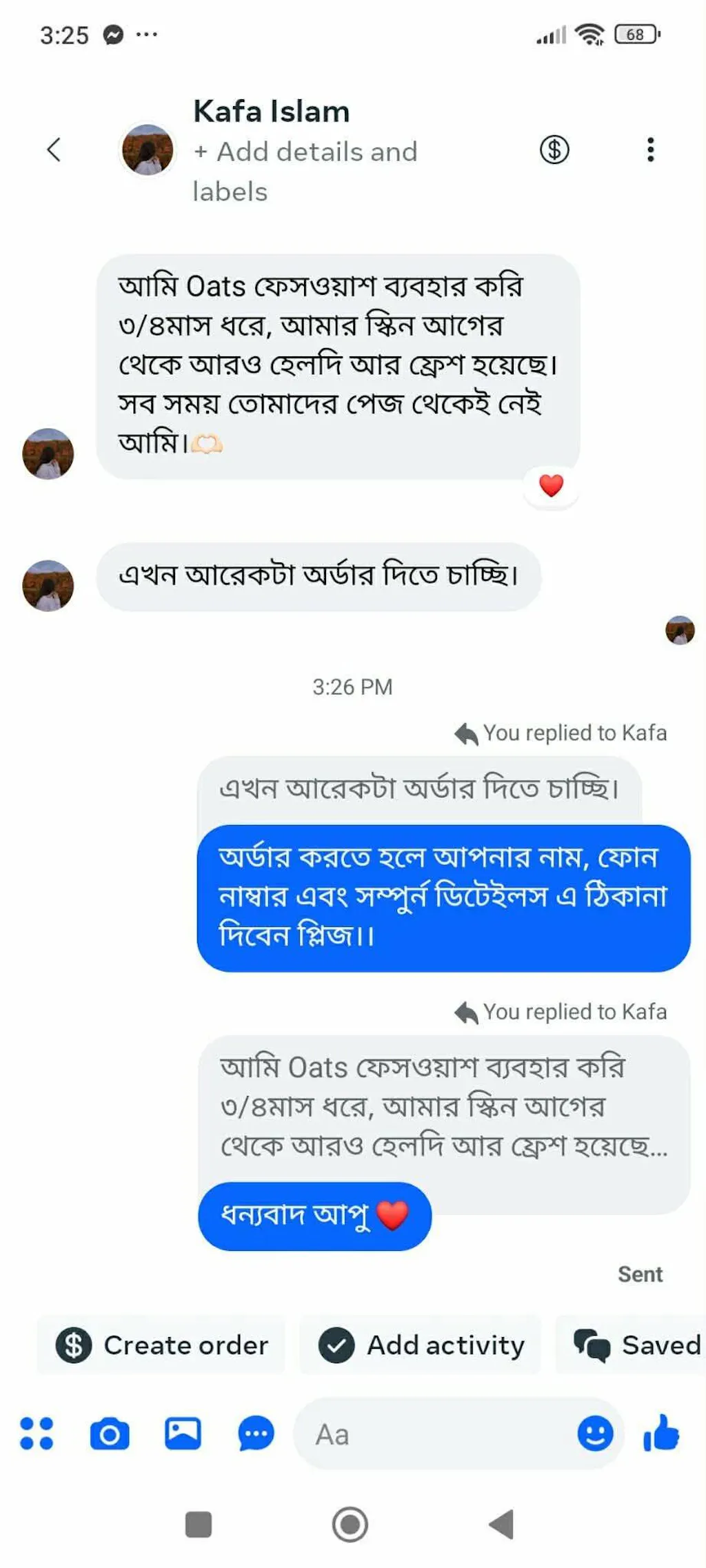
Task: Open Saved replies chip
Action: click(x=636, y=1345)
